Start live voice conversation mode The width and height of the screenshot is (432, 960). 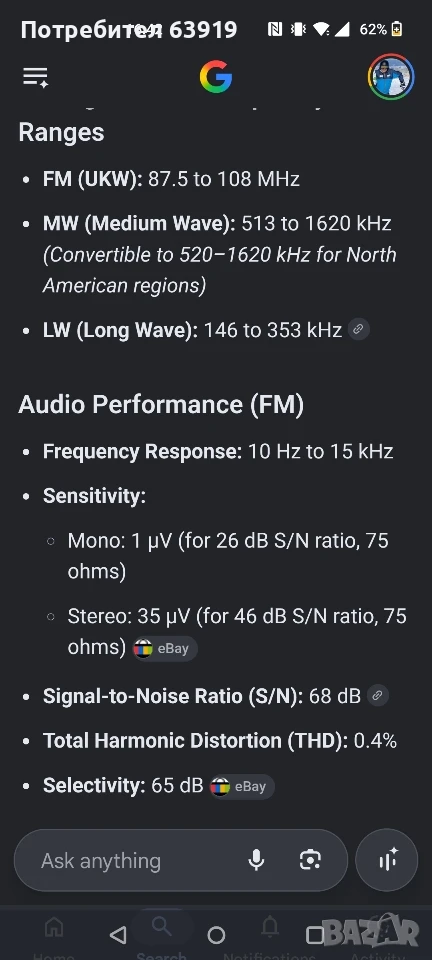[x=387, y=860]
